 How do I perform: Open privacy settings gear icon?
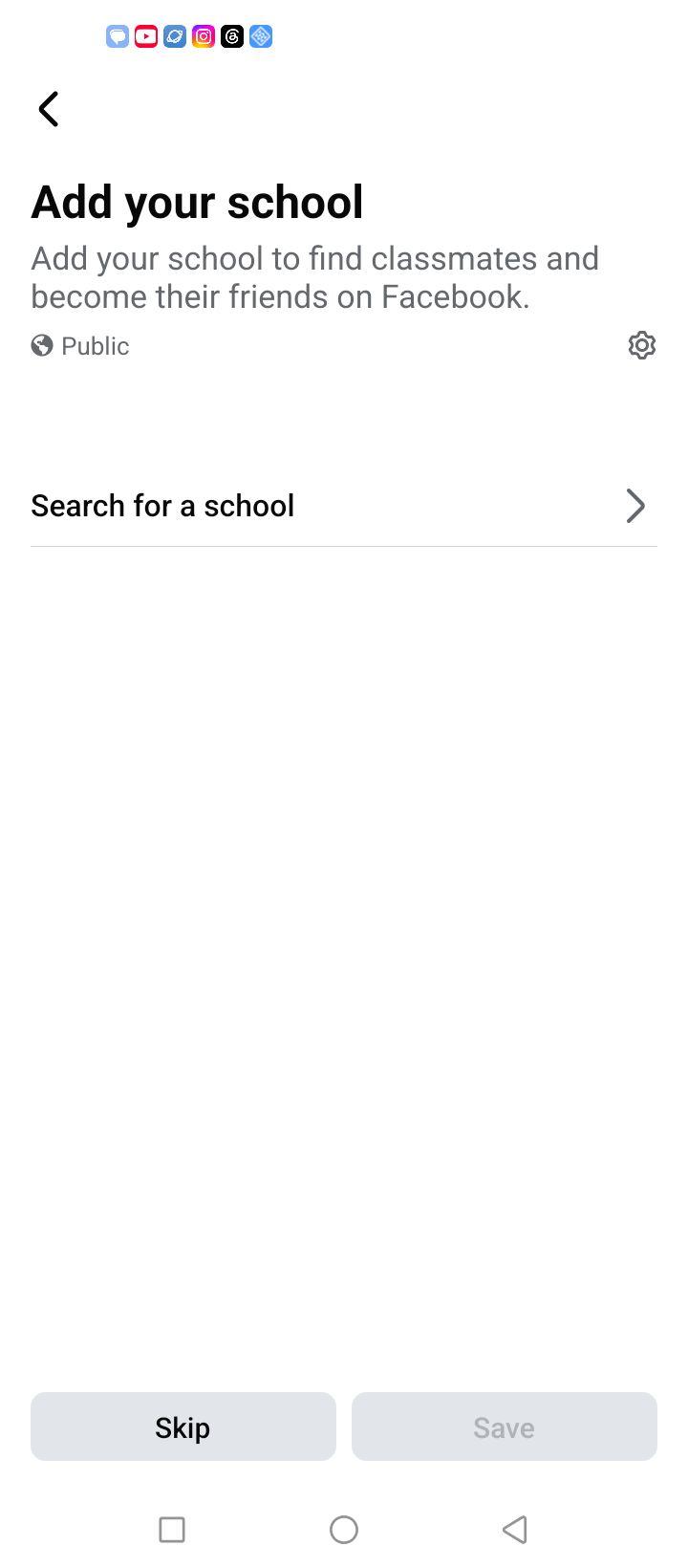coord(642,345)
